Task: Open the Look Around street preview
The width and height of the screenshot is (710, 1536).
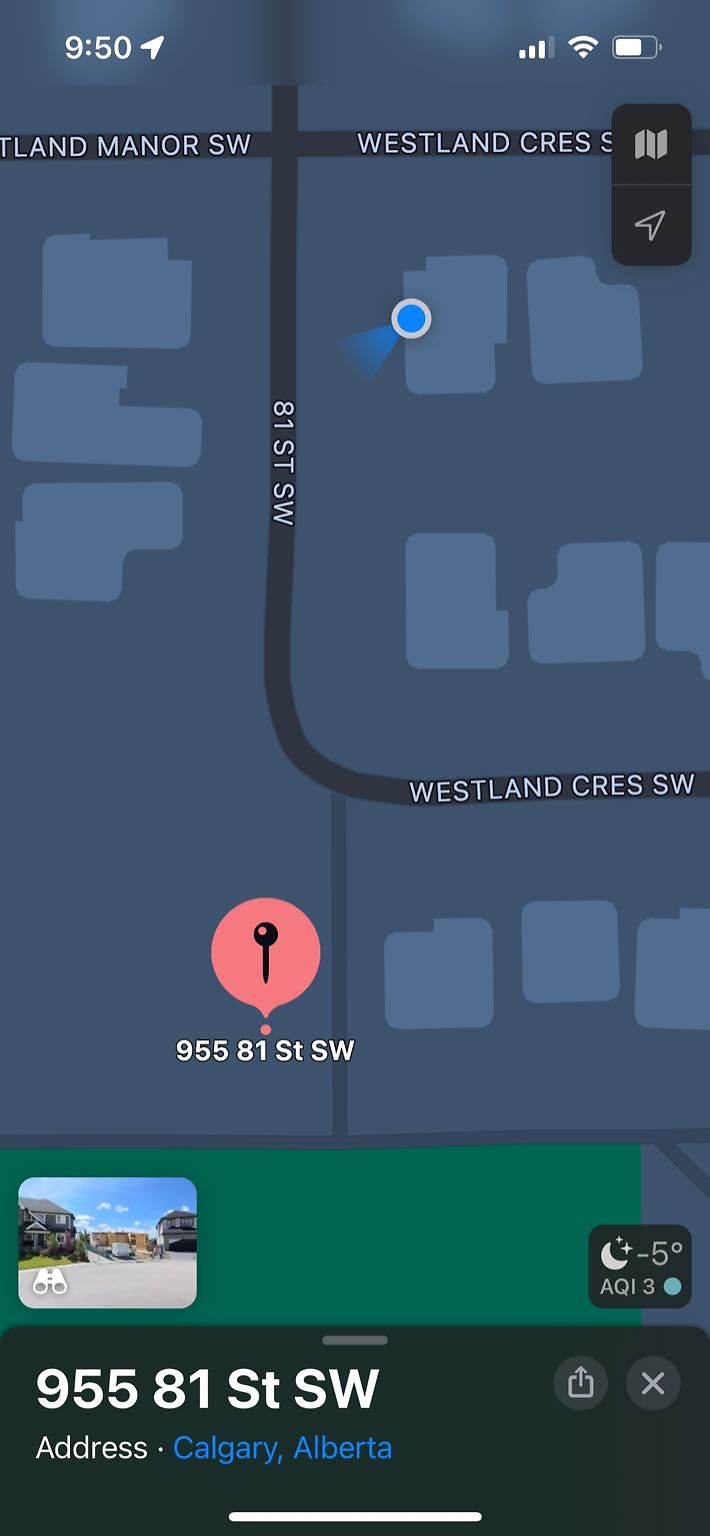Action: pyautogui.click(x=108, y=1242)
